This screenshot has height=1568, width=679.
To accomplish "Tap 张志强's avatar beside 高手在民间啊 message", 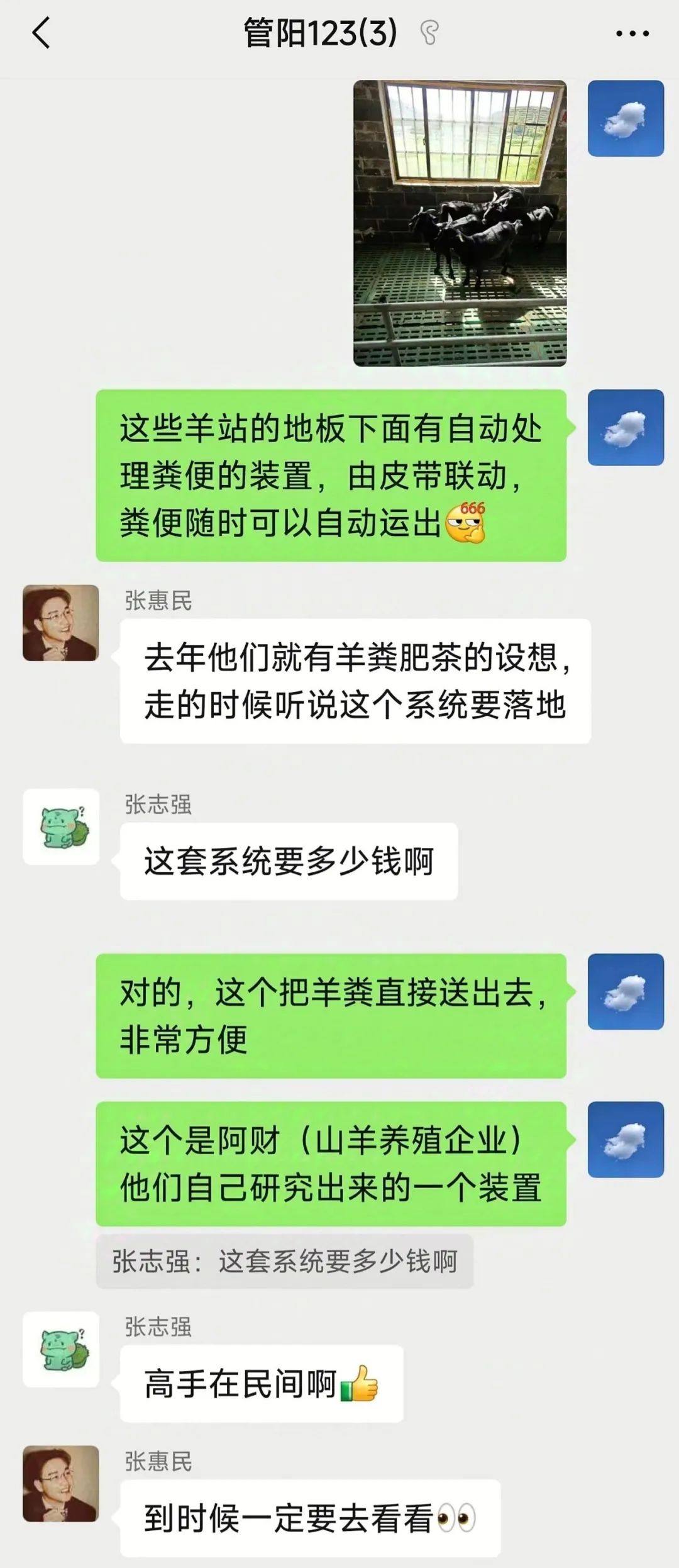I will (x=61, y=1349).
